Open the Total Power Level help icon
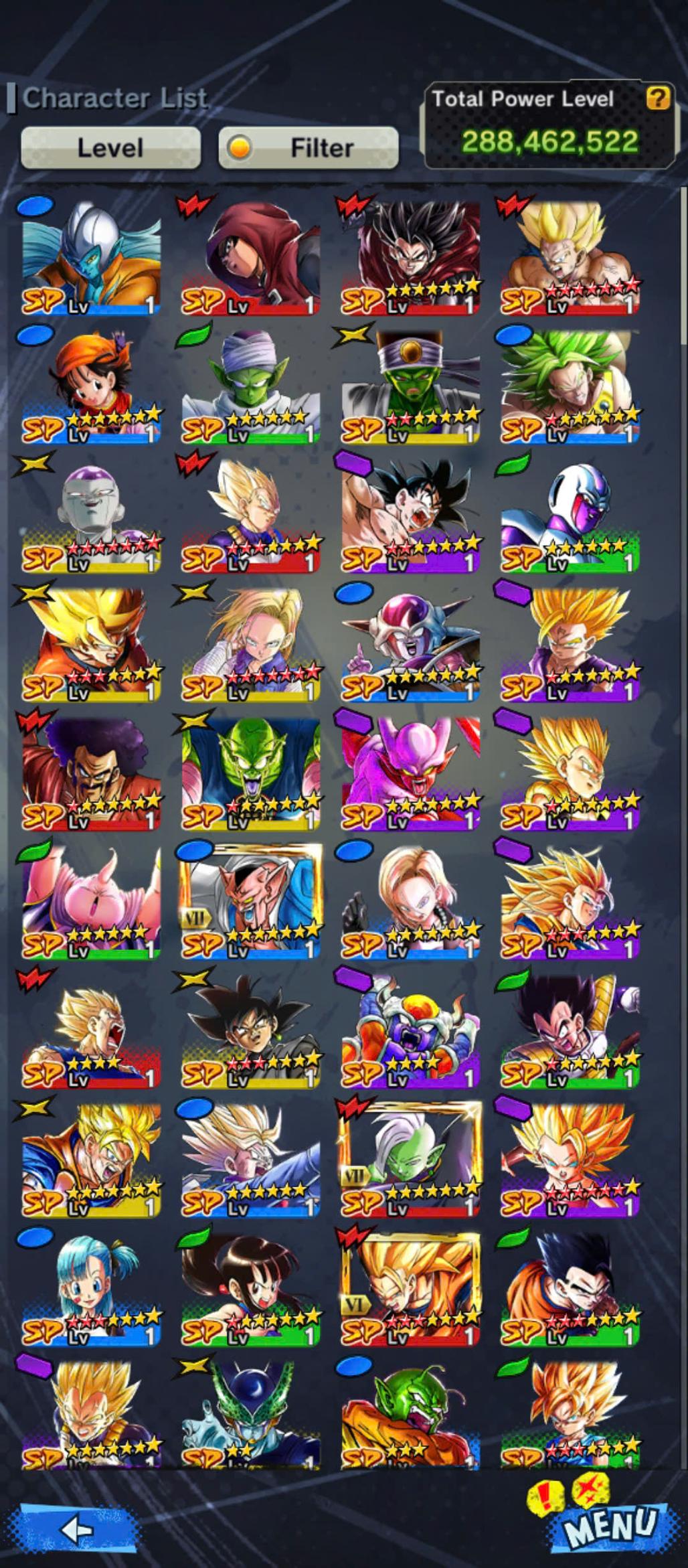The height and width of the screenshot is (1568, 688). [x=657, y=99]
